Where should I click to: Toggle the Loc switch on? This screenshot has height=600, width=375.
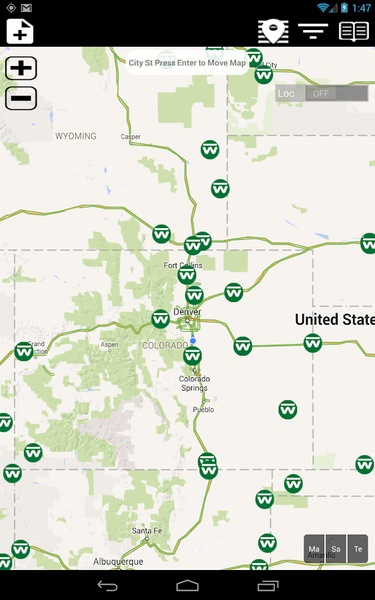pos(322,93)
